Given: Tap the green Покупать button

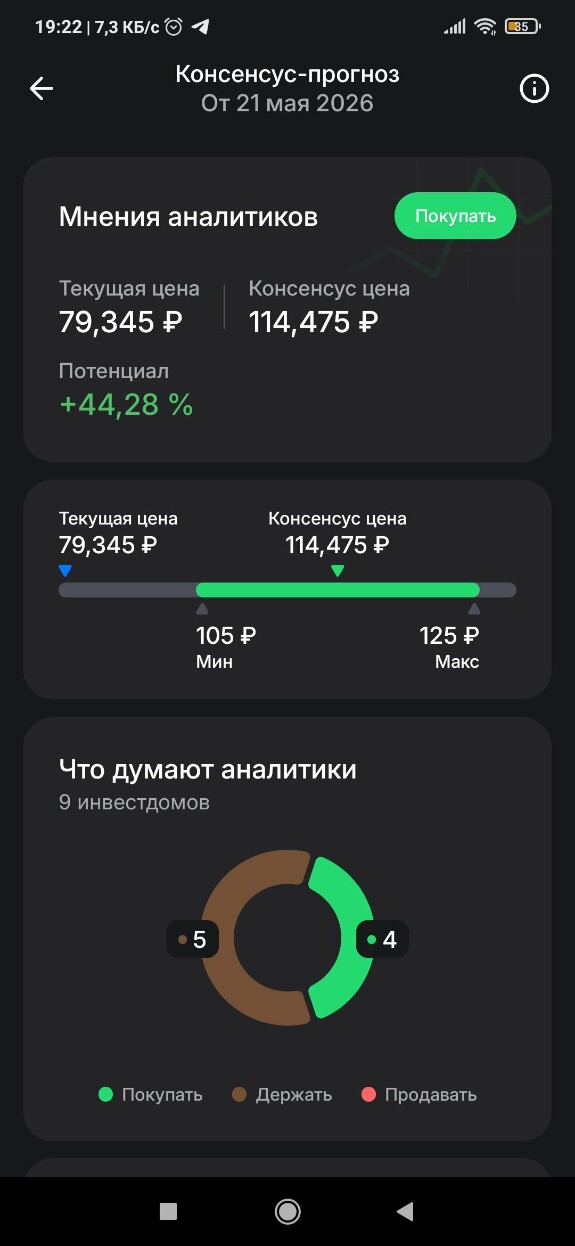Looking at the screenshot, I should pyautogui.click(x=455, y=216).
